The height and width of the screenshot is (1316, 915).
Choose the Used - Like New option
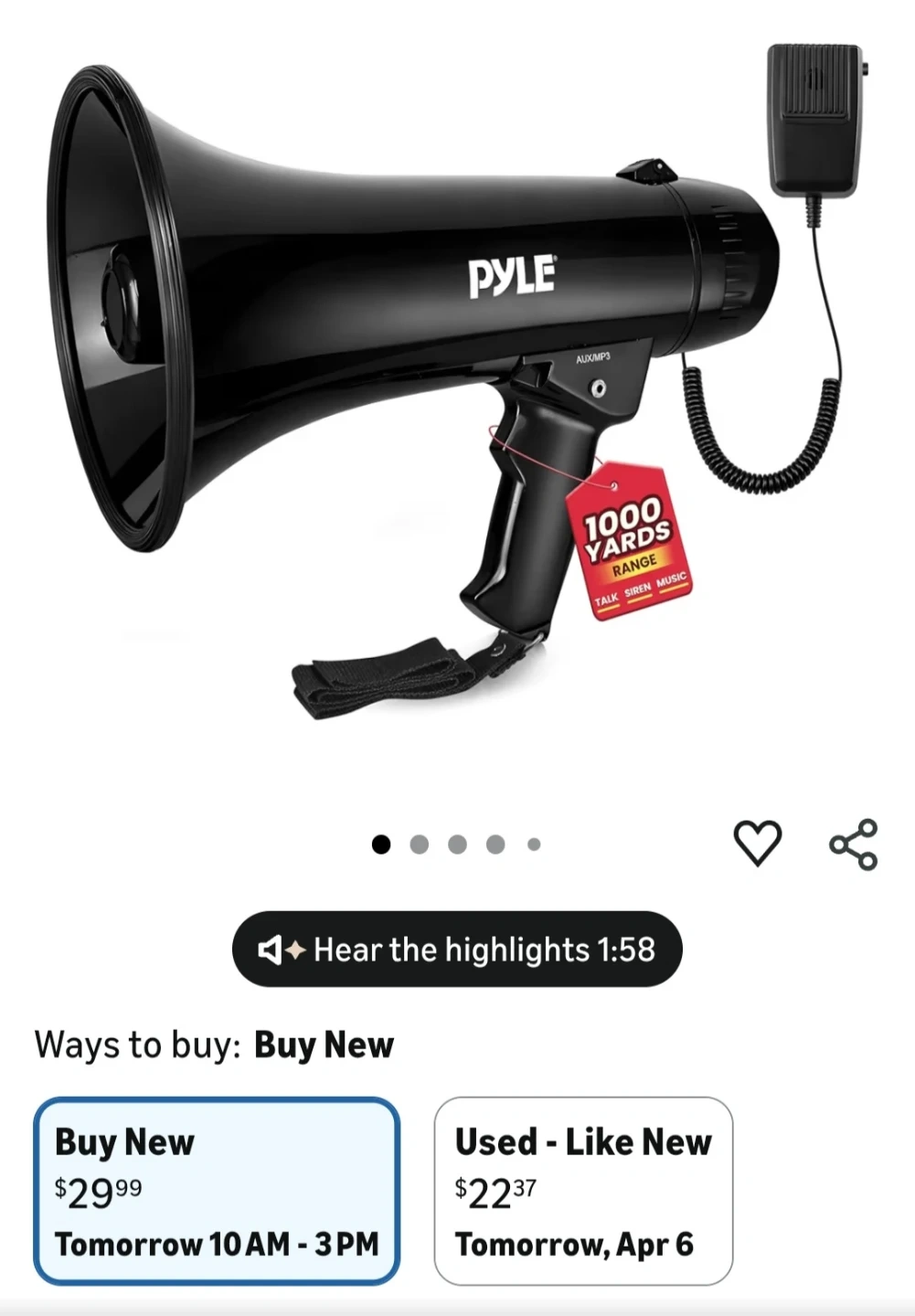pyautogui.click(x=583, y=1192)
